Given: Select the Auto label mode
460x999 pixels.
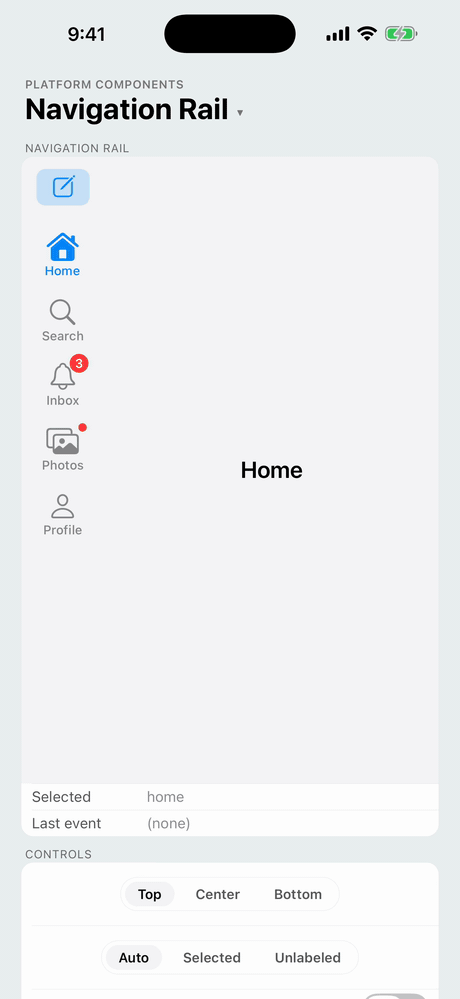Looking at the screenshot, I should [134, 958].
